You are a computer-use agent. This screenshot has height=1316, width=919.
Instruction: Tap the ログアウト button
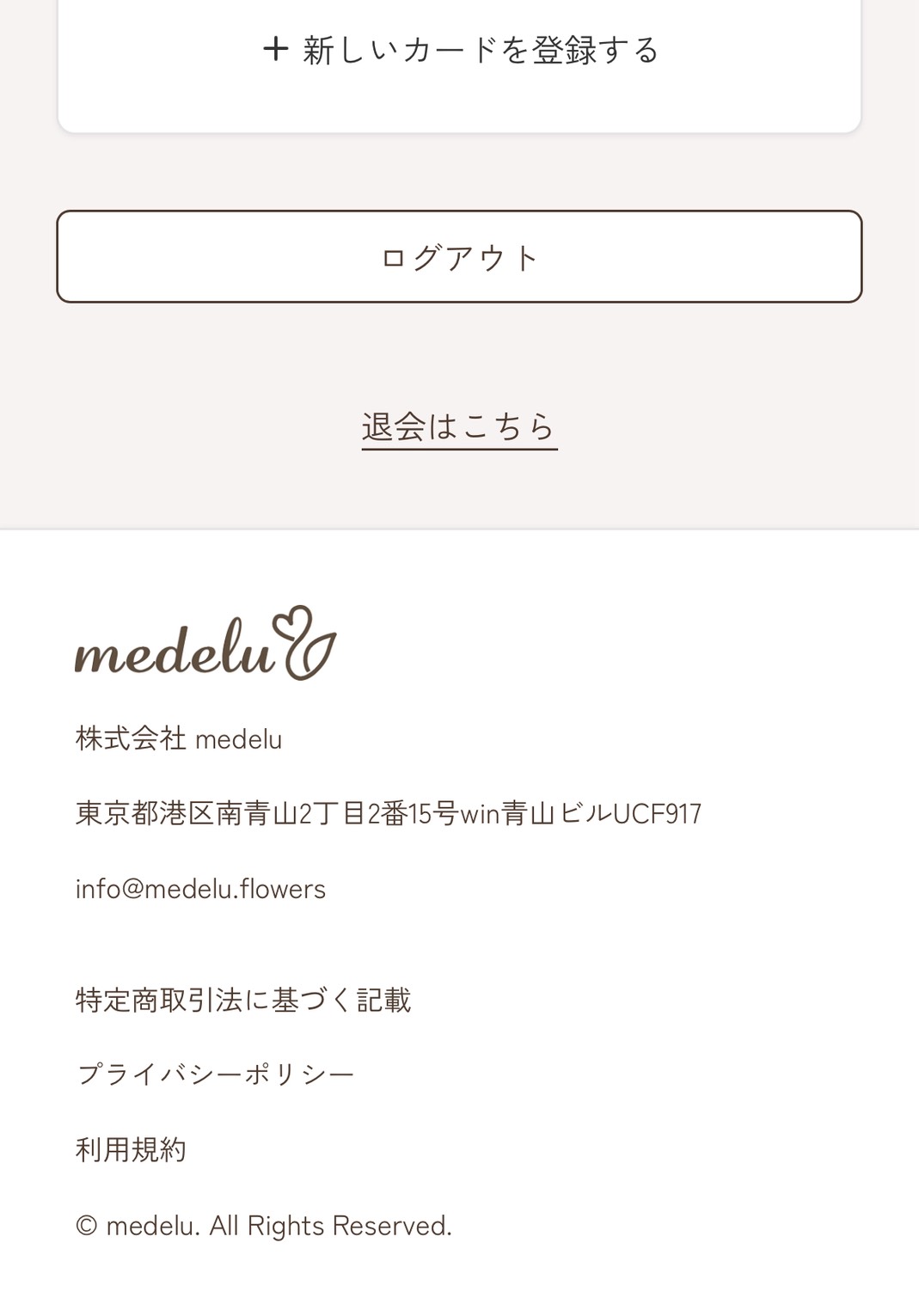pyautogui.click(x=459, y=257)
